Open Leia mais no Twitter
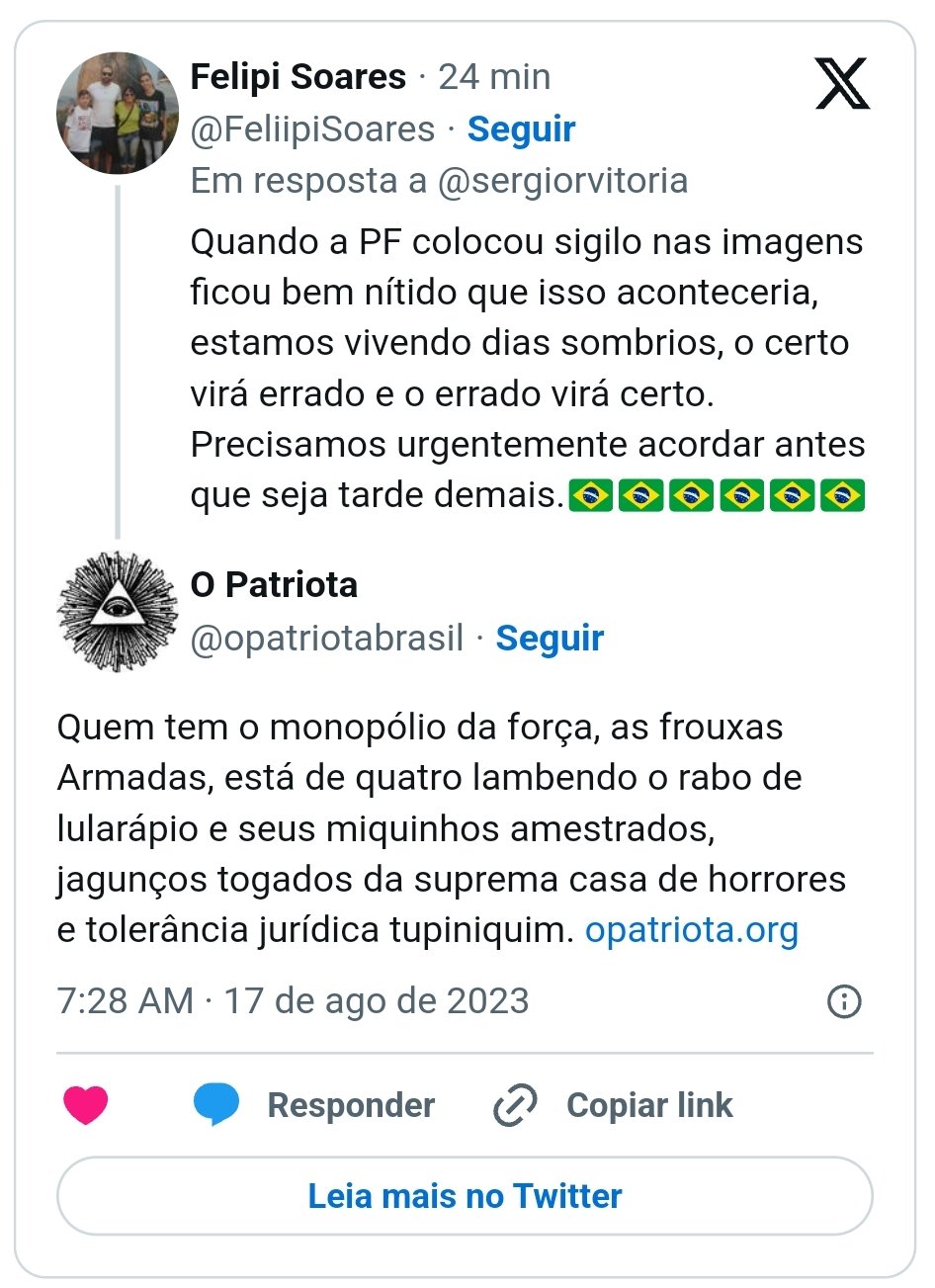The height and width of the screenshot is (1288, 935). click(x=465, y=1196)
